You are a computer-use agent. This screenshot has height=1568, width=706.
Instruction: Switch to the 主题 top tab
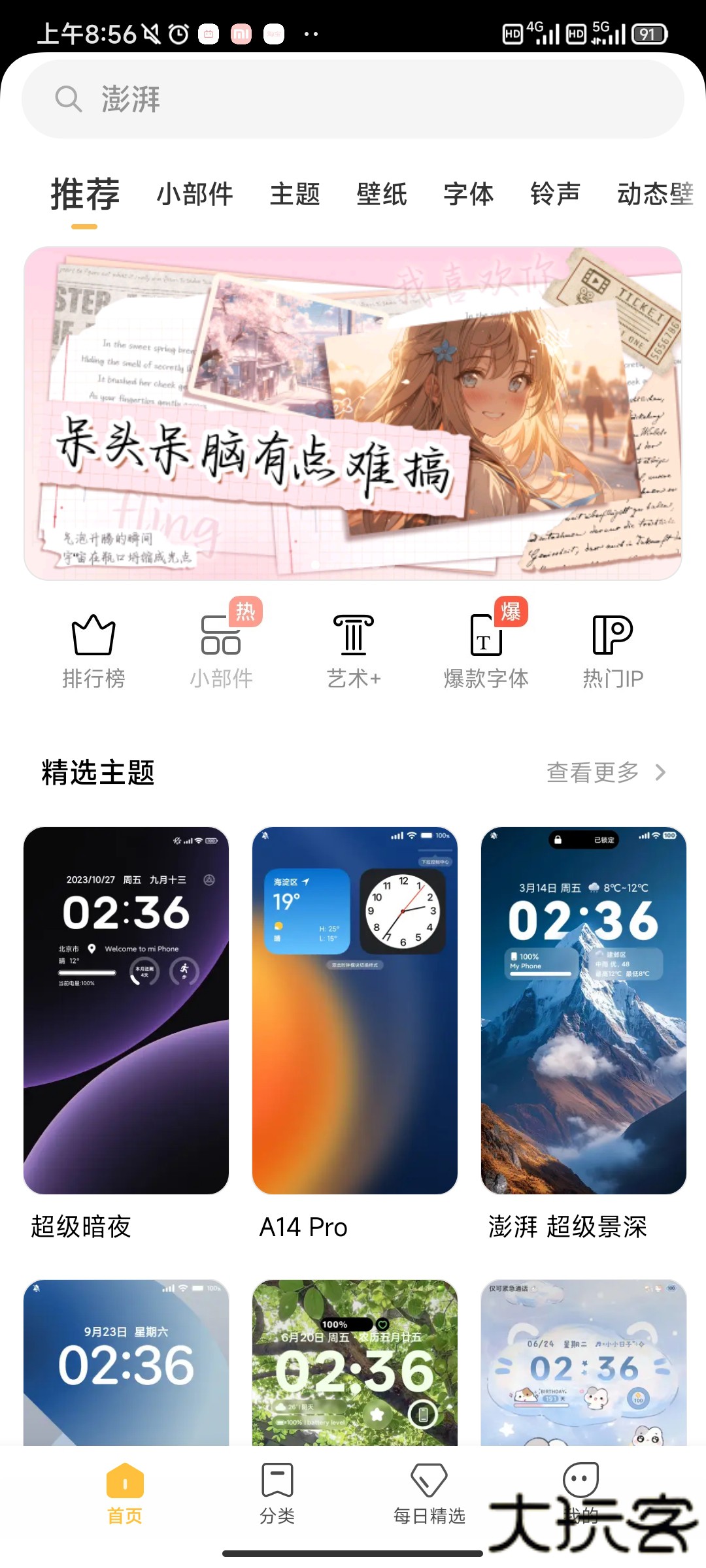pyautogui.click(x=295, y=194)
